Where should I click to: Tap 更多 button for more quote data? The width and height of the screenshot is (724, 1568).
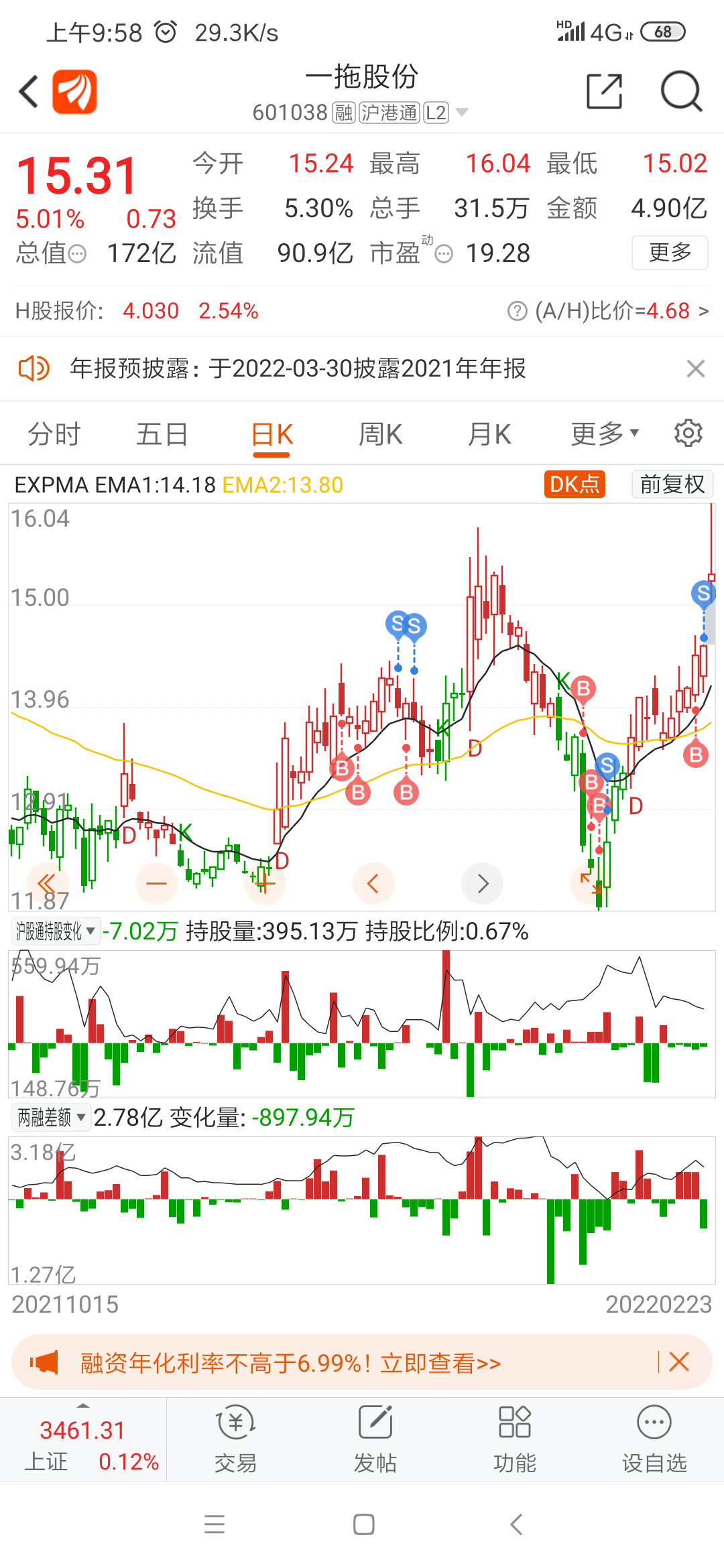[x=670, y=253]
